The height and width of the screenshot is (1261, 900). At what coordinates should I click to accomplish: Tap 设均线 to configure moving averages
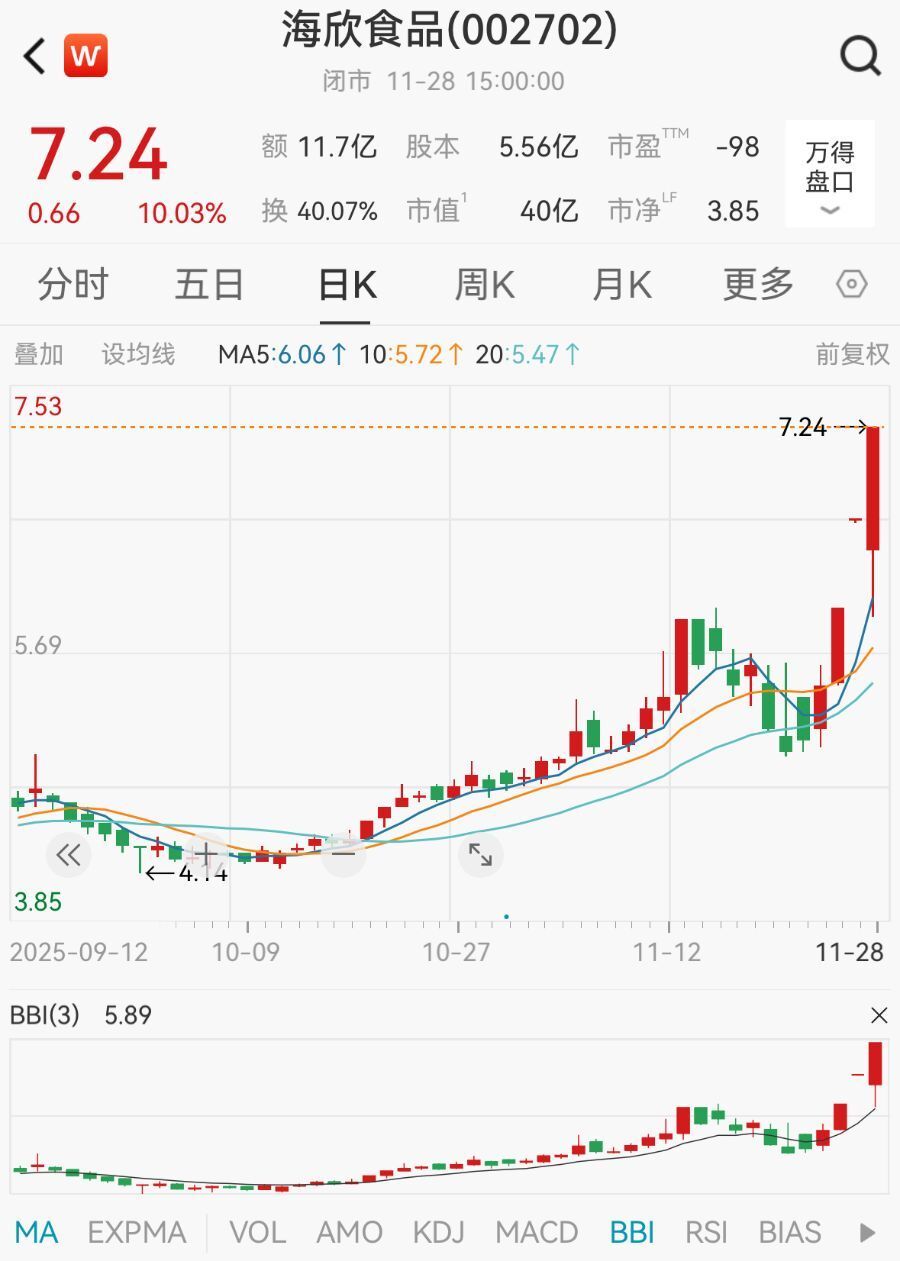pyautogui.click(x=137, y=354)
